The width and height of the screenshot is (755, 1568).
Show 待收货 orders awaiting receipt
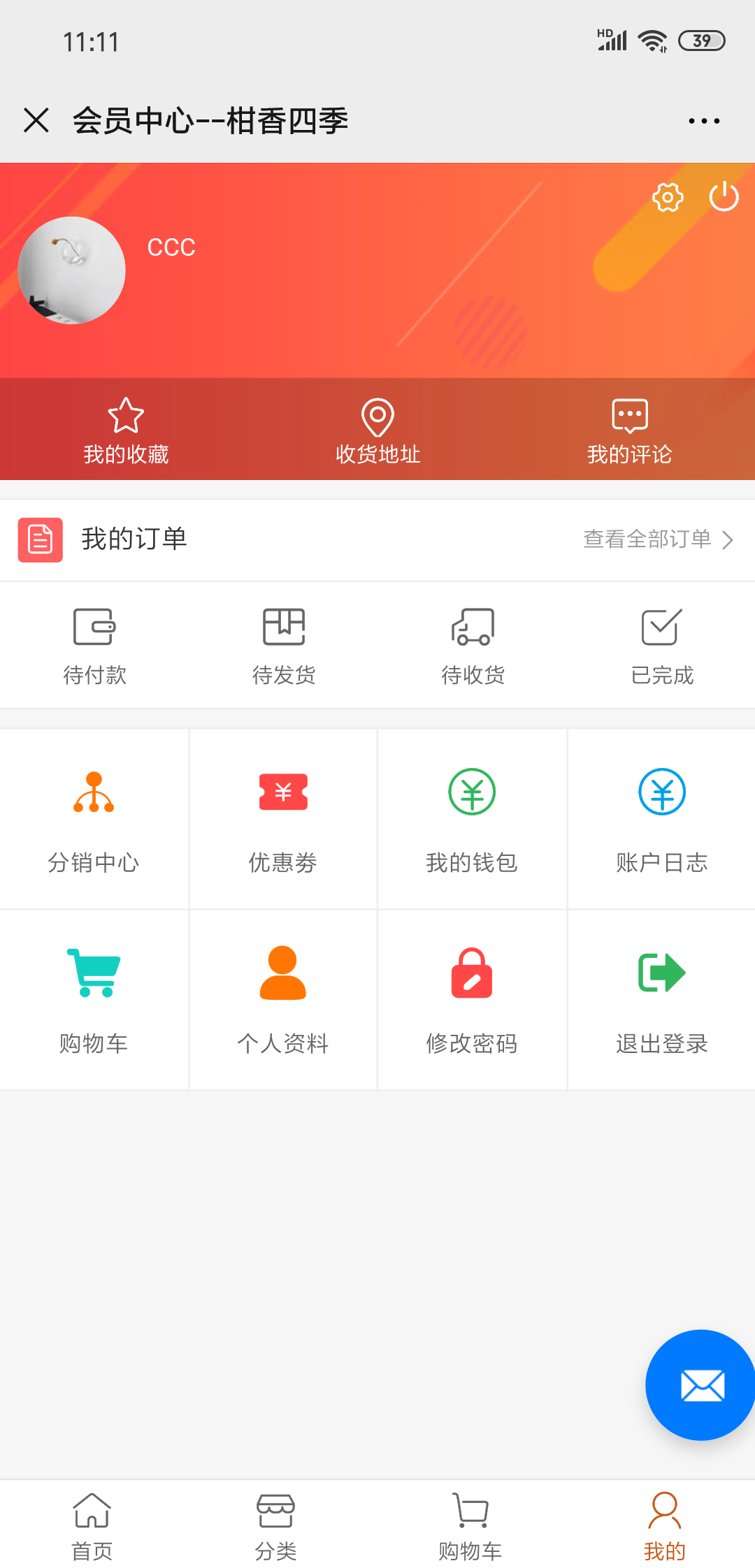point(473,646)
